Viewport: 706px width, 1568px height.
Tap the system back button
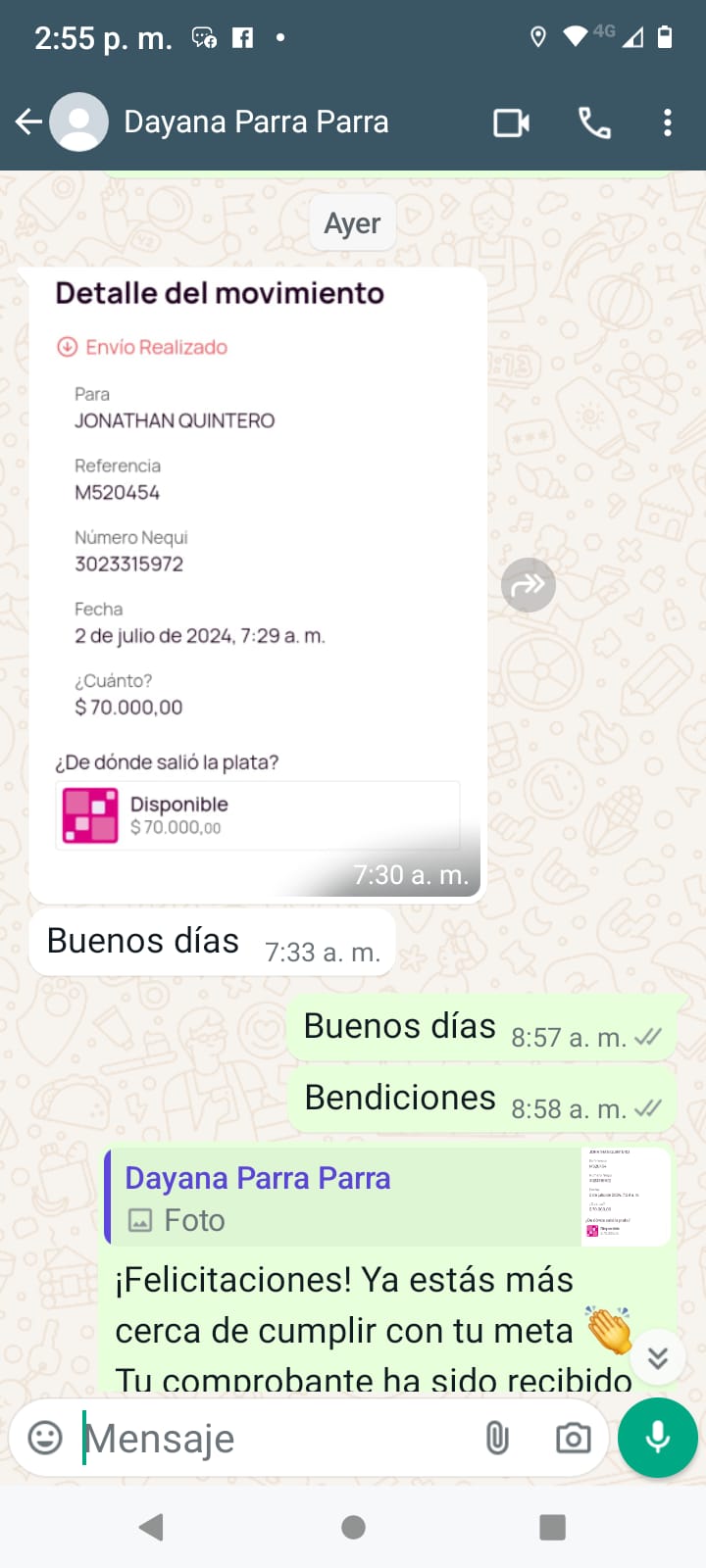click(x=151, y=1527)
